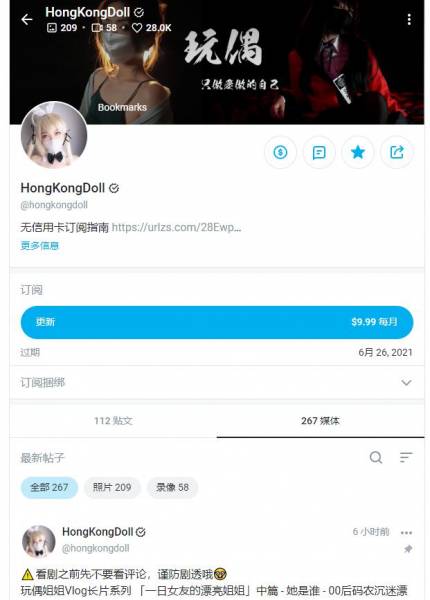Open the urlzs.com link in bio
Viewport: 430px width, 600px height.
(x=176, y=227)
